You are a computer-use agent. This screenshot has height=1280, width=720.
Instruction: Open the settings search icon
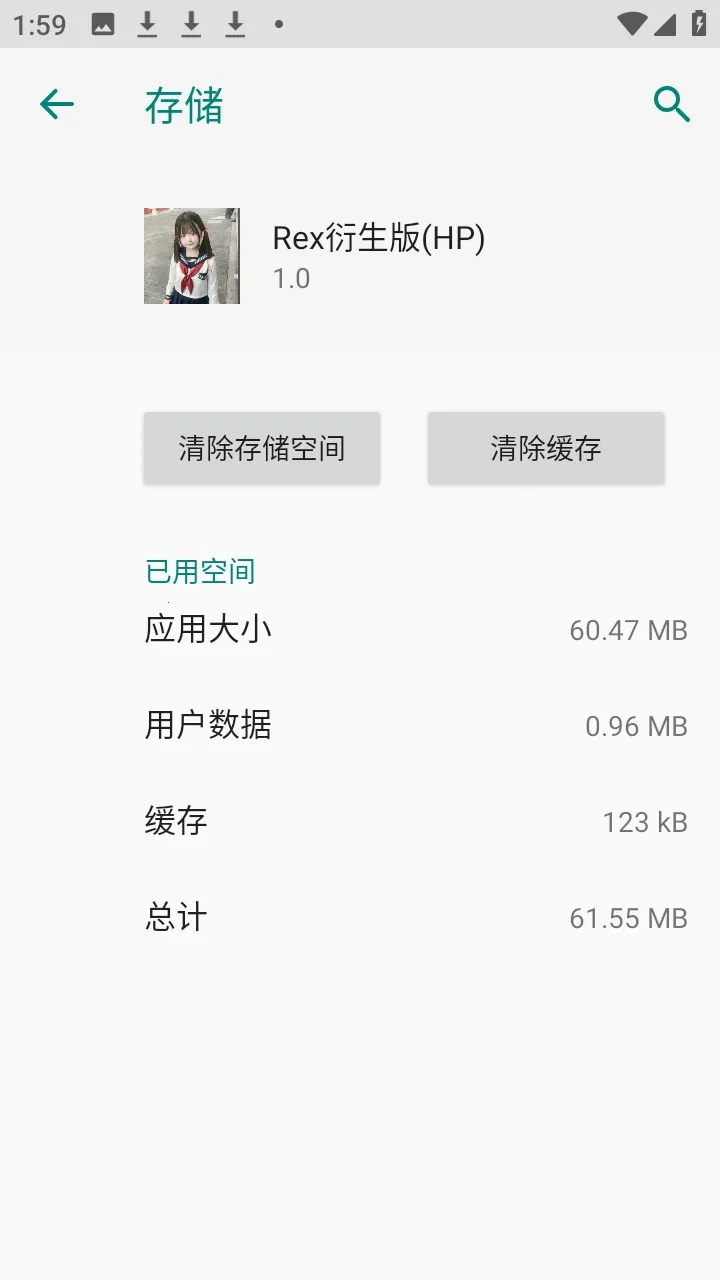pyautogui.click(x=671, y=104)
